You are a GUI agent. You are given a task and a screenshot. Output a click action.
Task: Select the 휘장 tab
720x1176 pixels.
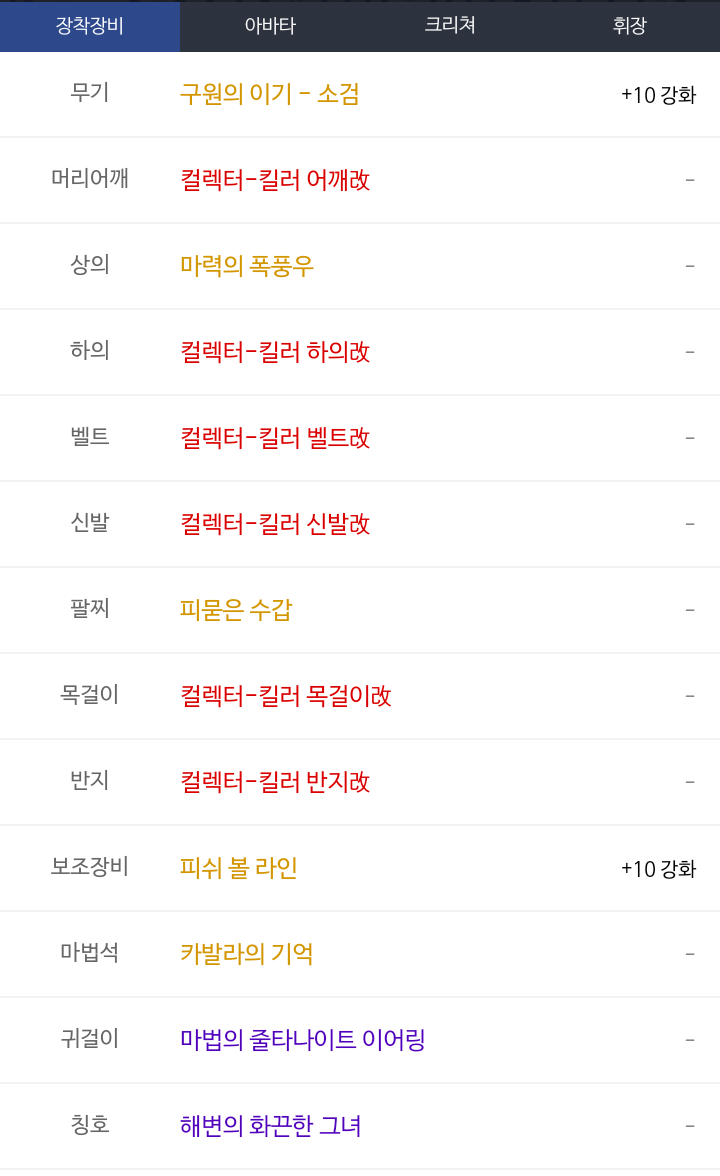(x=630, y=26)
